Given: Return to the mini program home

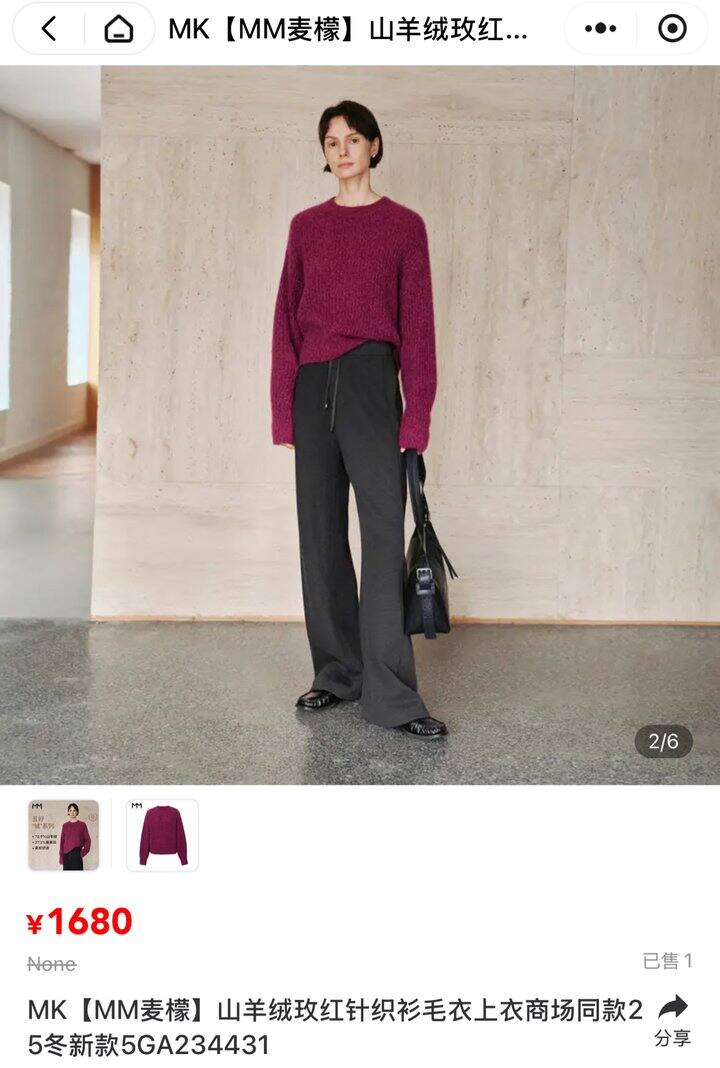Looking at the screenshot, I should click(x=118, y=29).
